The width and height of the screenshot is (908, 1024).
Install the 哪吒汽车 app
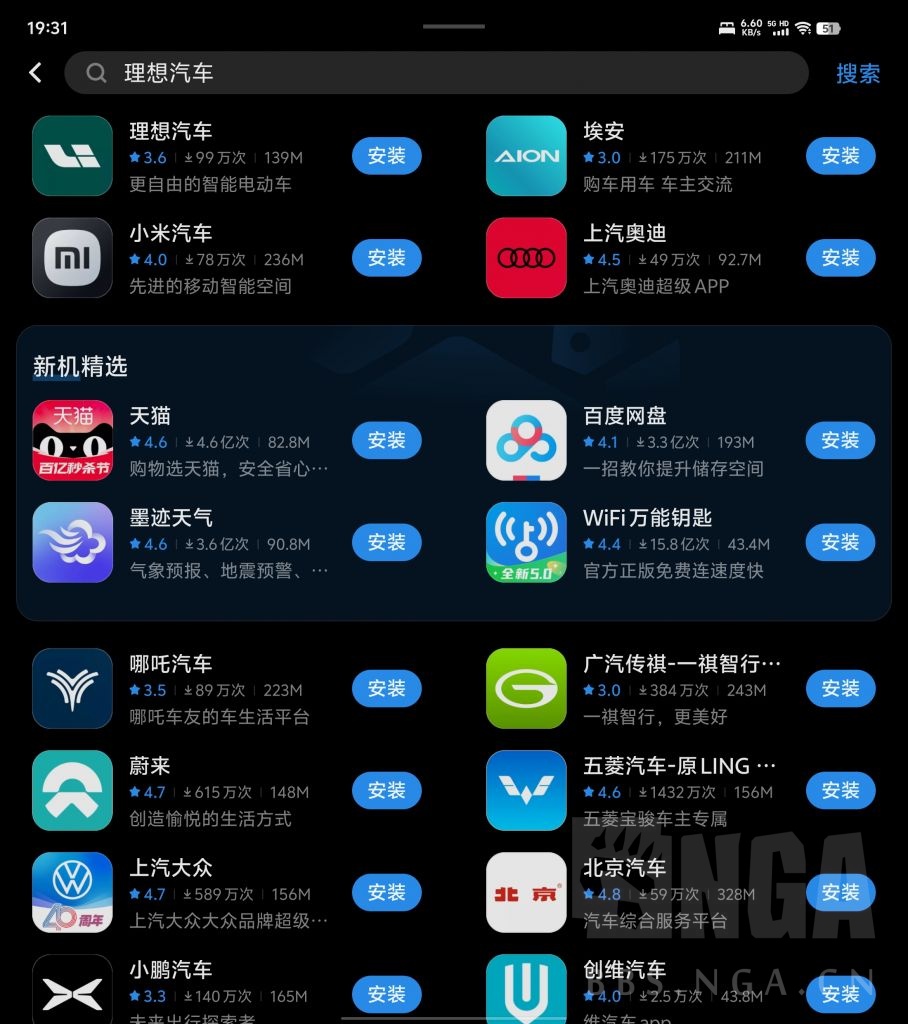386,689
